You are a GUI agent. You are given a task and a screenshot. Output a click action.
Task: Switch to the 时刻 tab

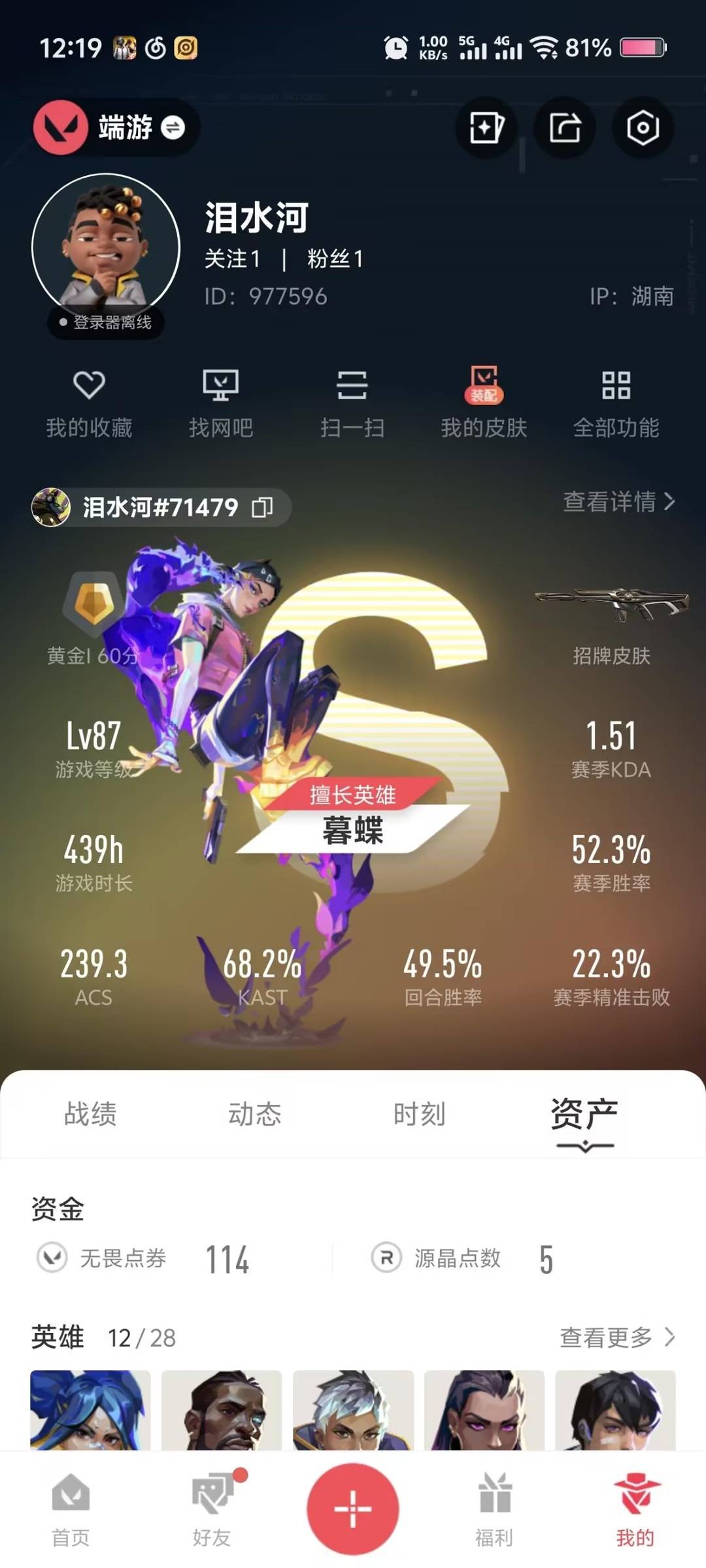pos(419,1114)
